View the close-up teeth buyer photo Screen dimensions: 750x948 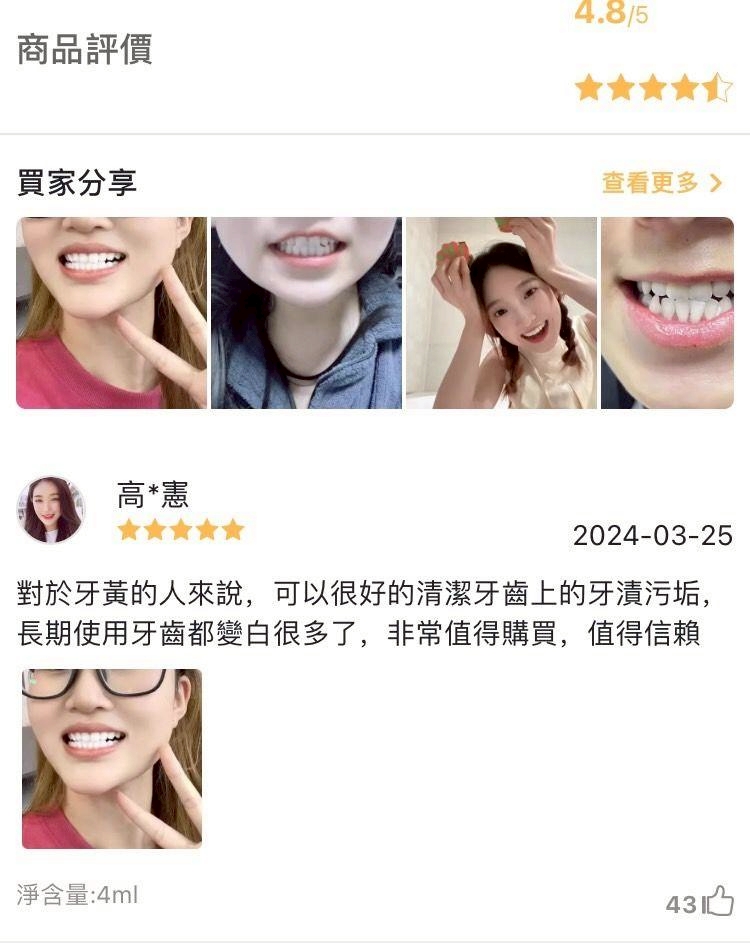tap(667, 313)
